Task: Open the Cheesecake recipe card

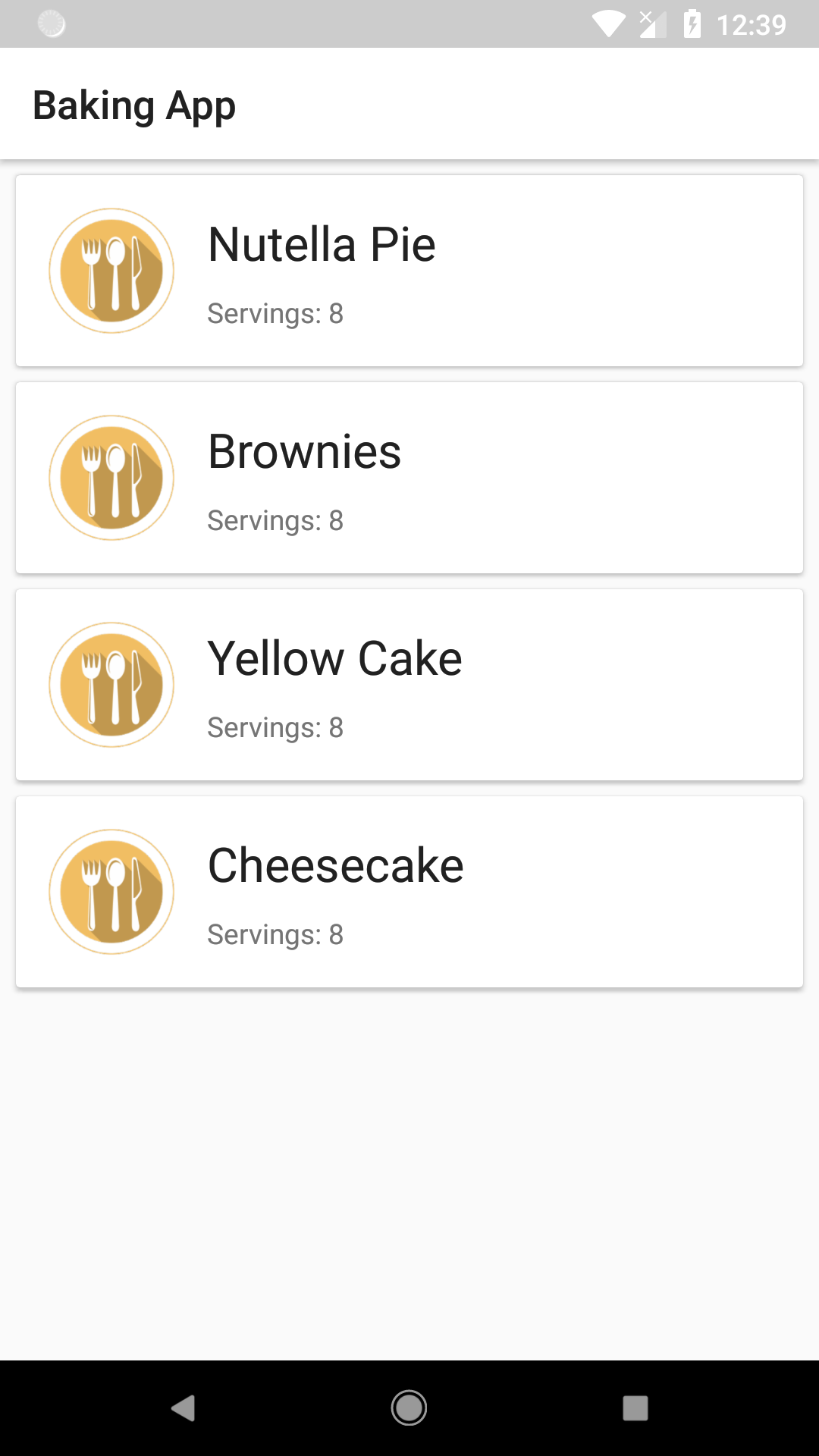Action: (409, 892)
